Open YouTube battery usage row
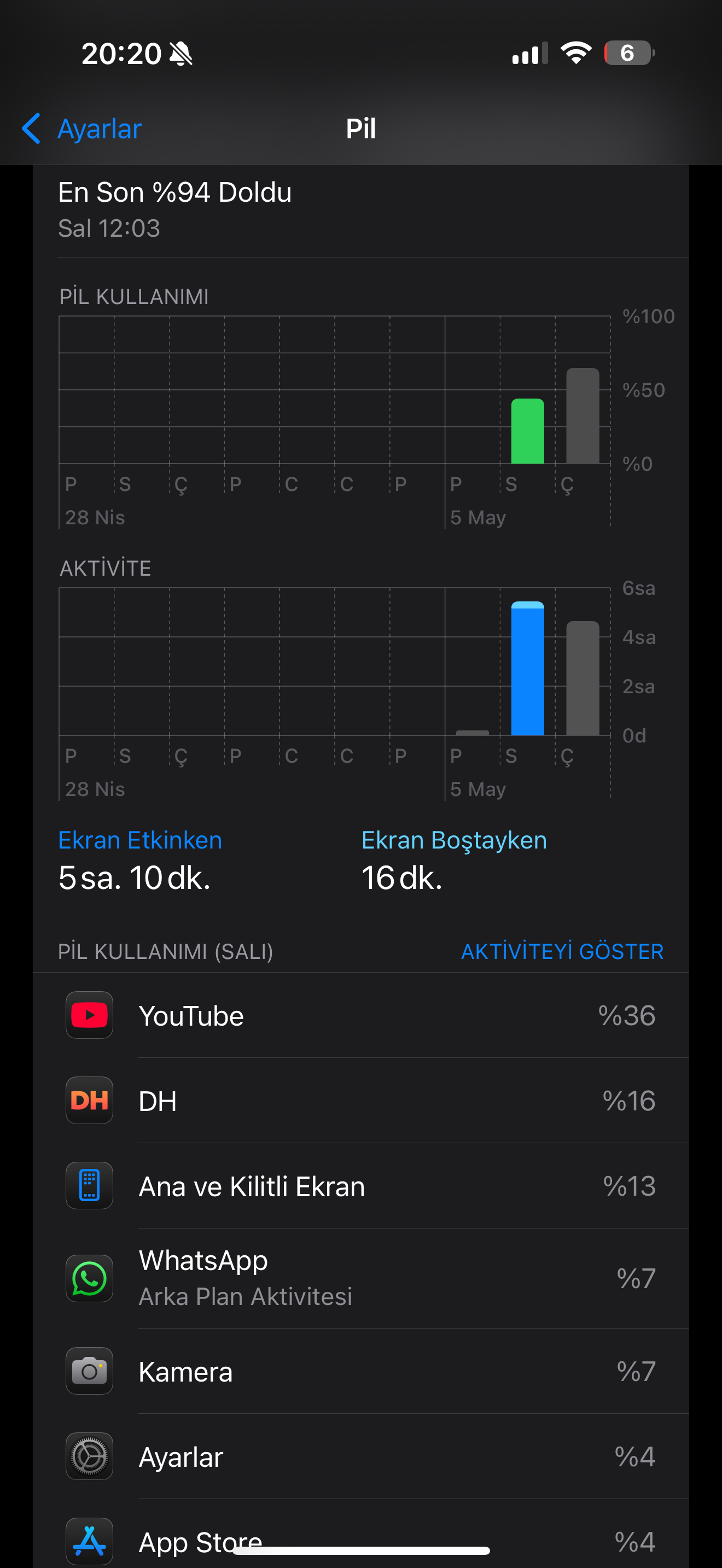The image size is (722, 1568). click(361, 1015)
